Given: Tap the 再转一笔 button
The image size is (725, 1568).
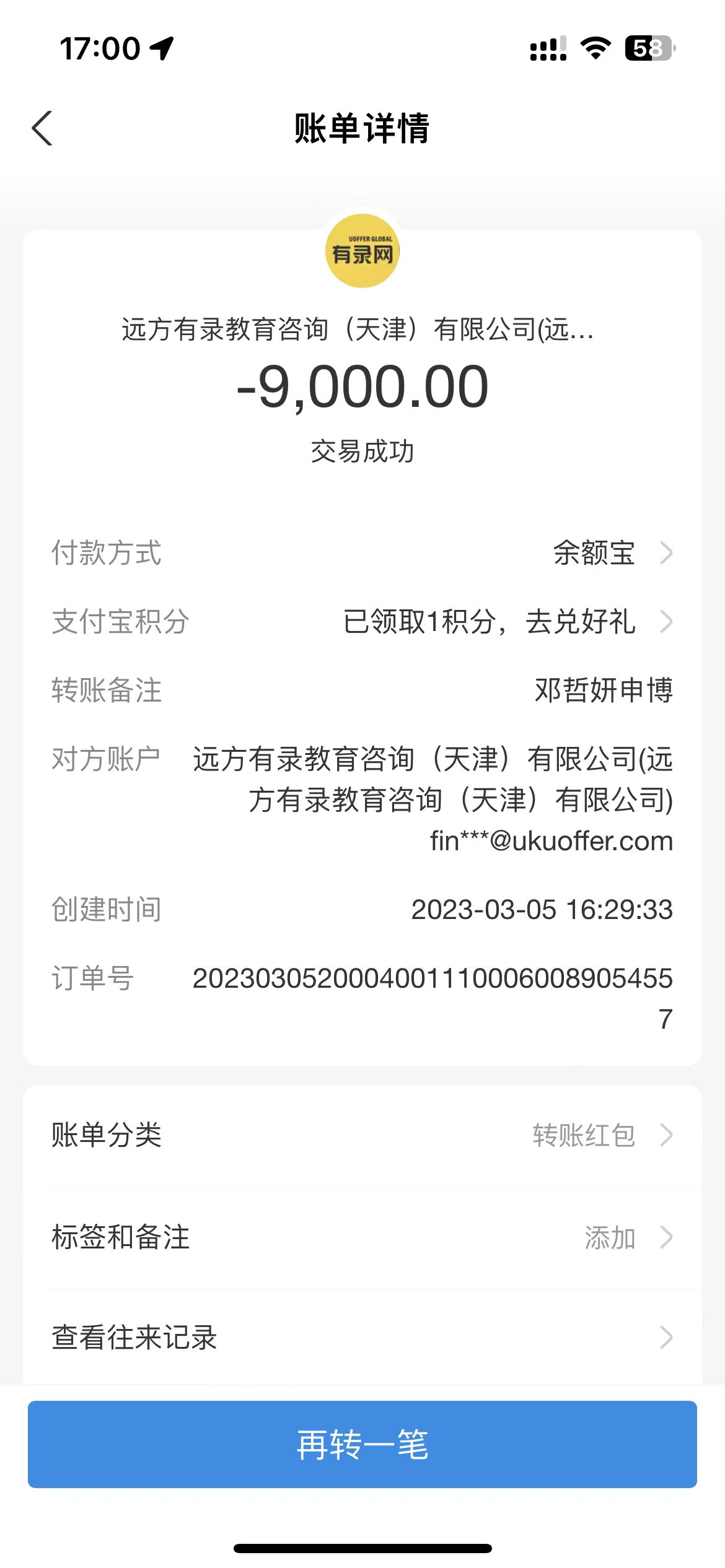Looking at the screenshot, I should click(x=362, y=1444).
